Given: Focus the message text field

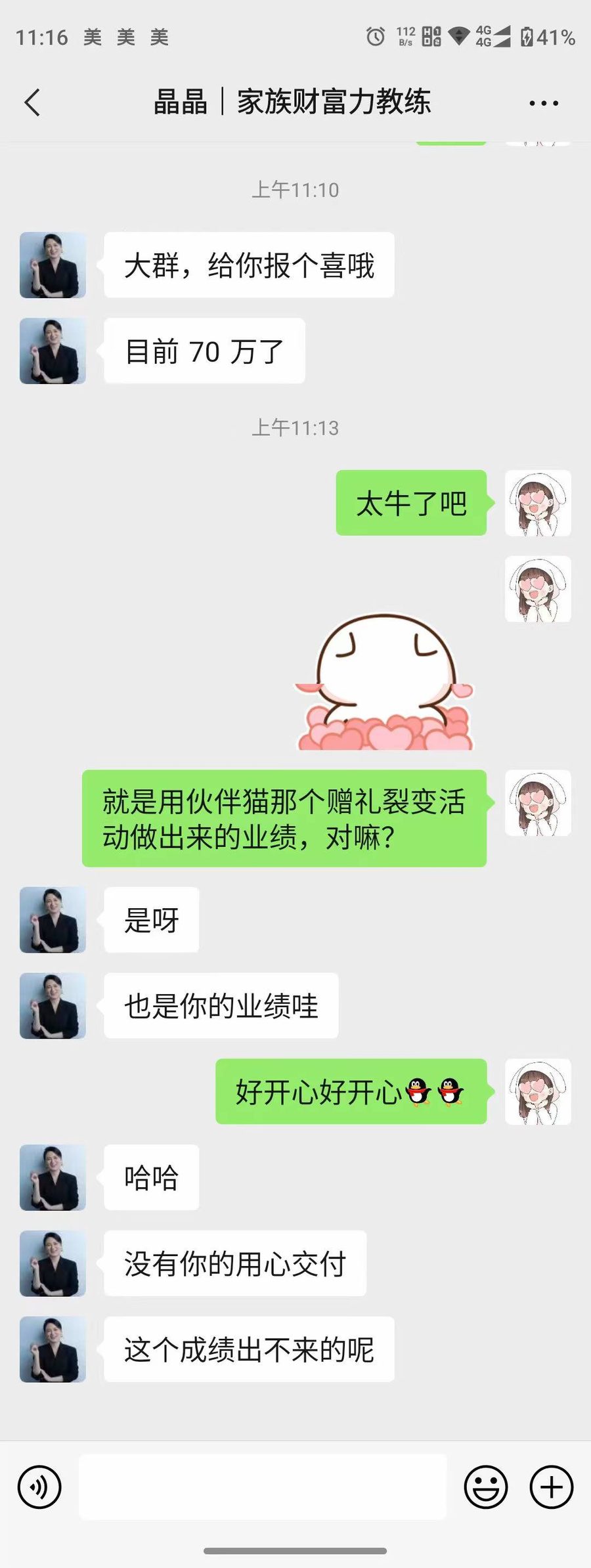Looking at the screenshot, I should click(263, 1487).
